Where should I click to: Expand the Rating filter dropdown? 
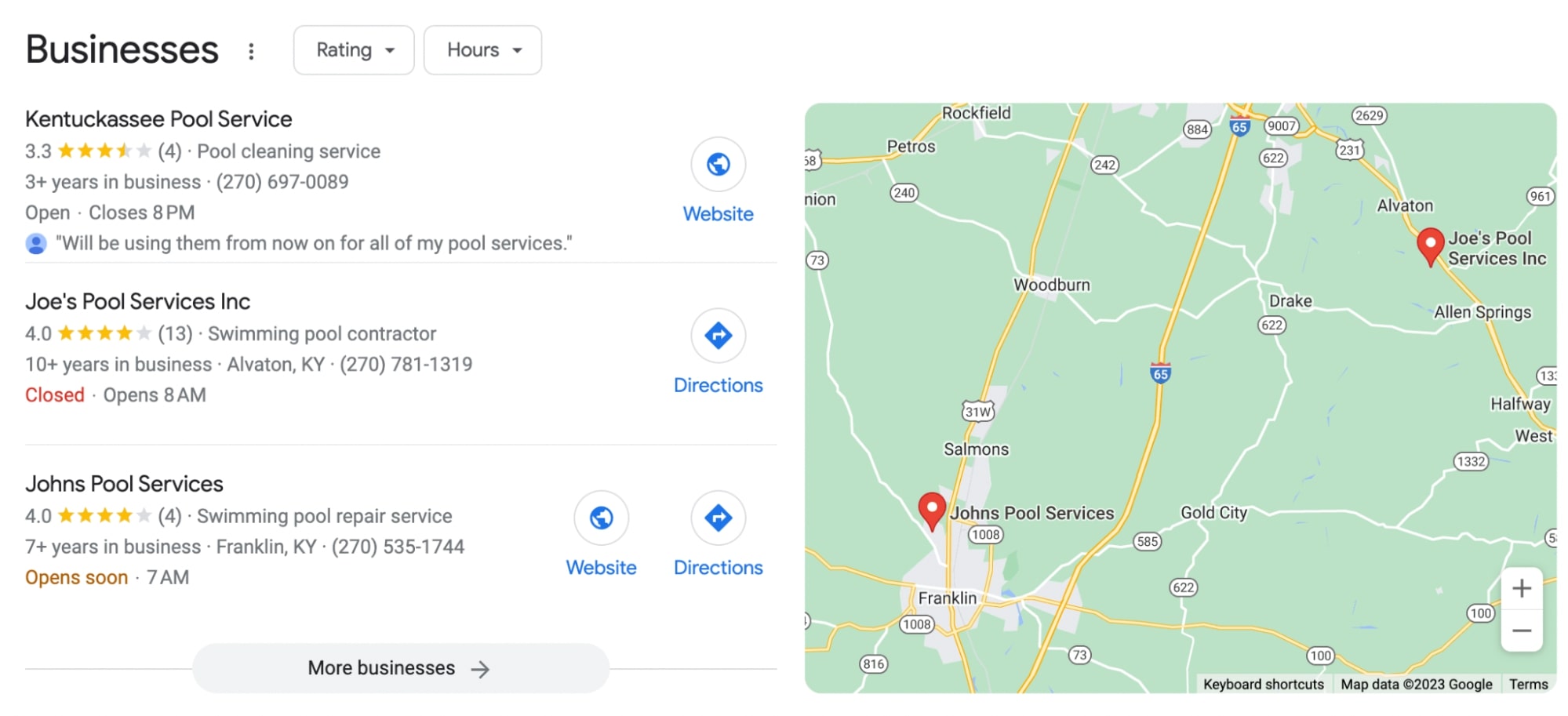354,50
